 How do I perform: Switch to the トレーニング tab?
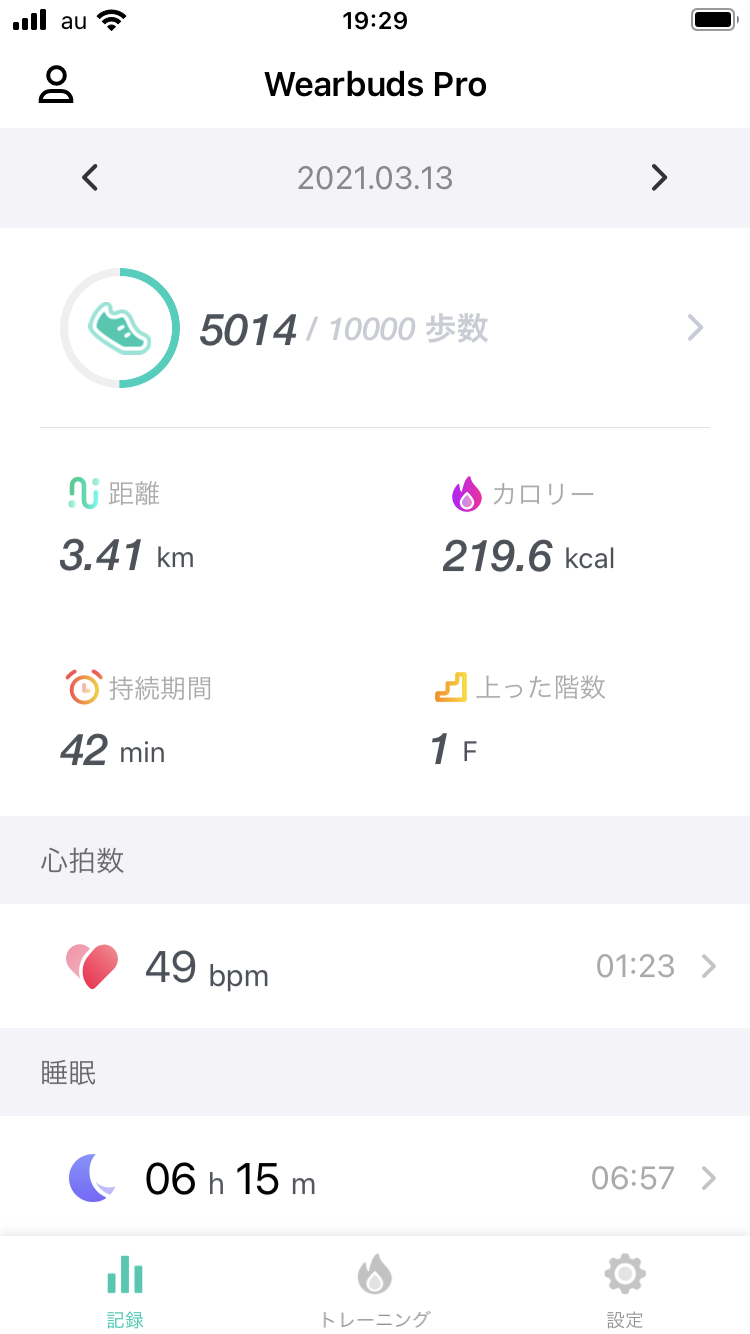375,1290
